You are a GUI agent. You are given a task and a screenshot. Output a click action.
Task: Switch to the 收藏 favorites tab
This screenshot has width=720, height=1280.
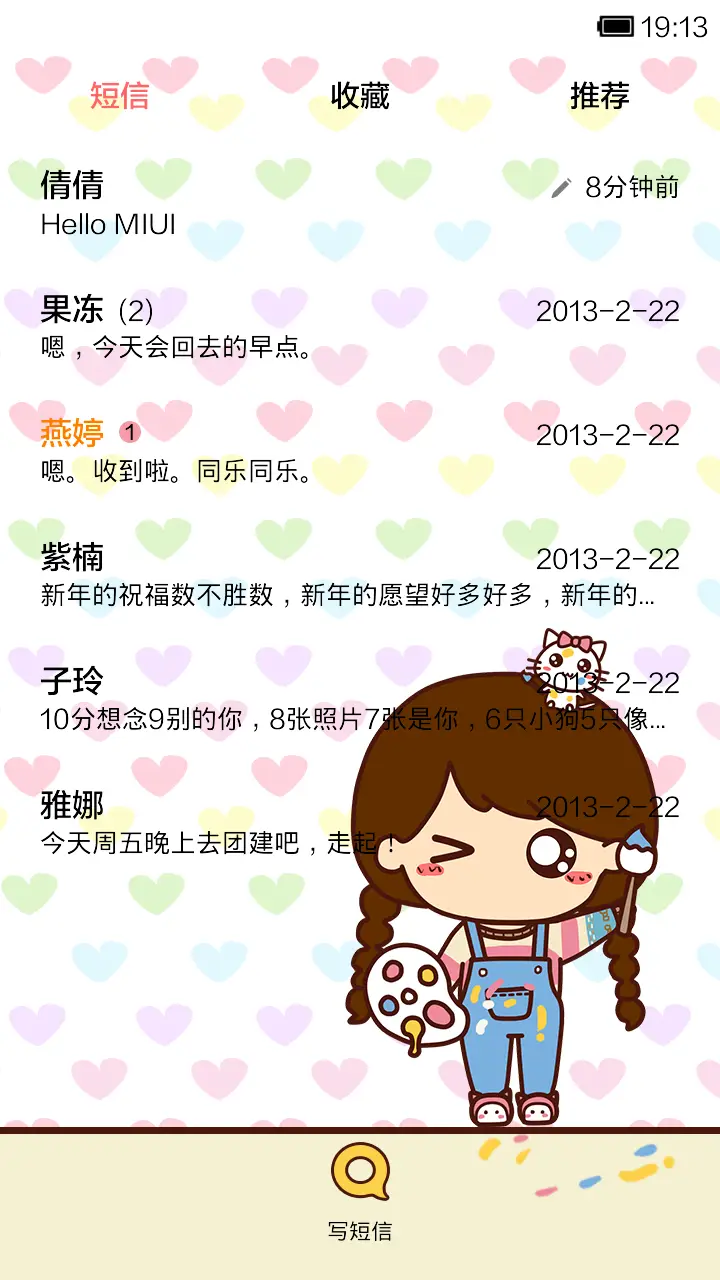coord(360,97)
